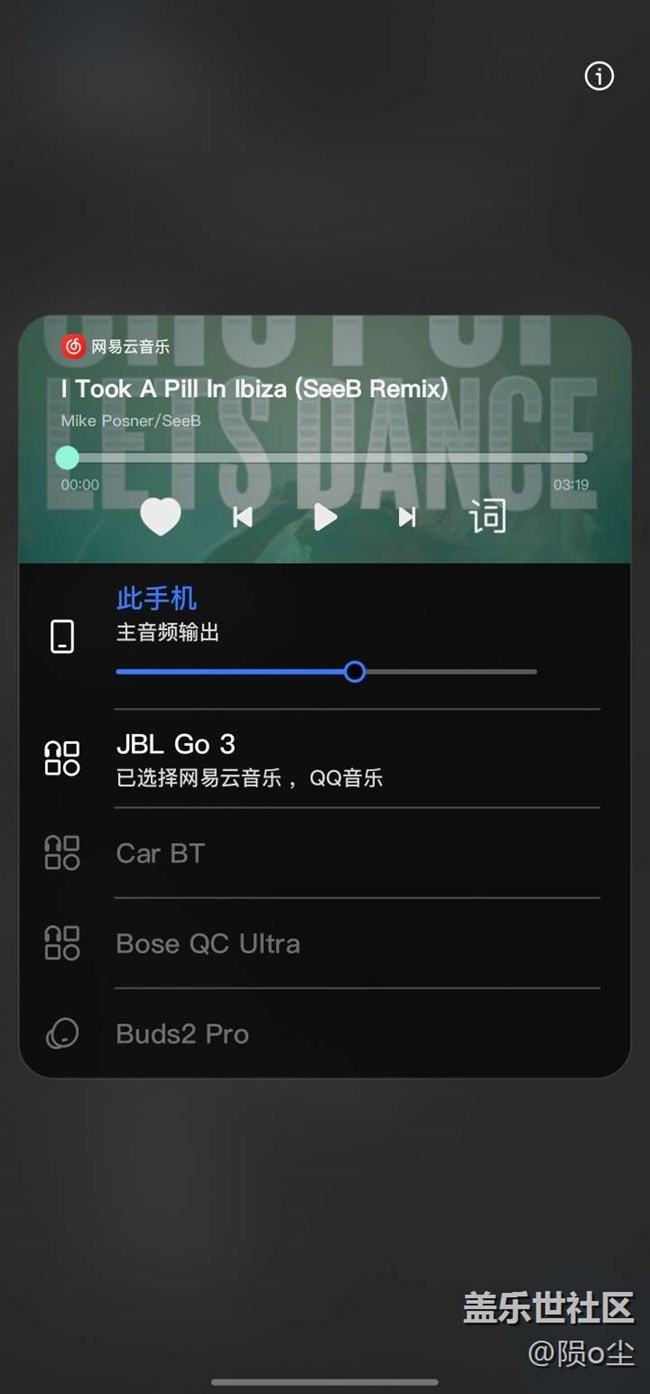The height and width of the screenshot is (1394, 650).
Task: Play I Took A Pill In Ibiza
Action: point(325,517)
